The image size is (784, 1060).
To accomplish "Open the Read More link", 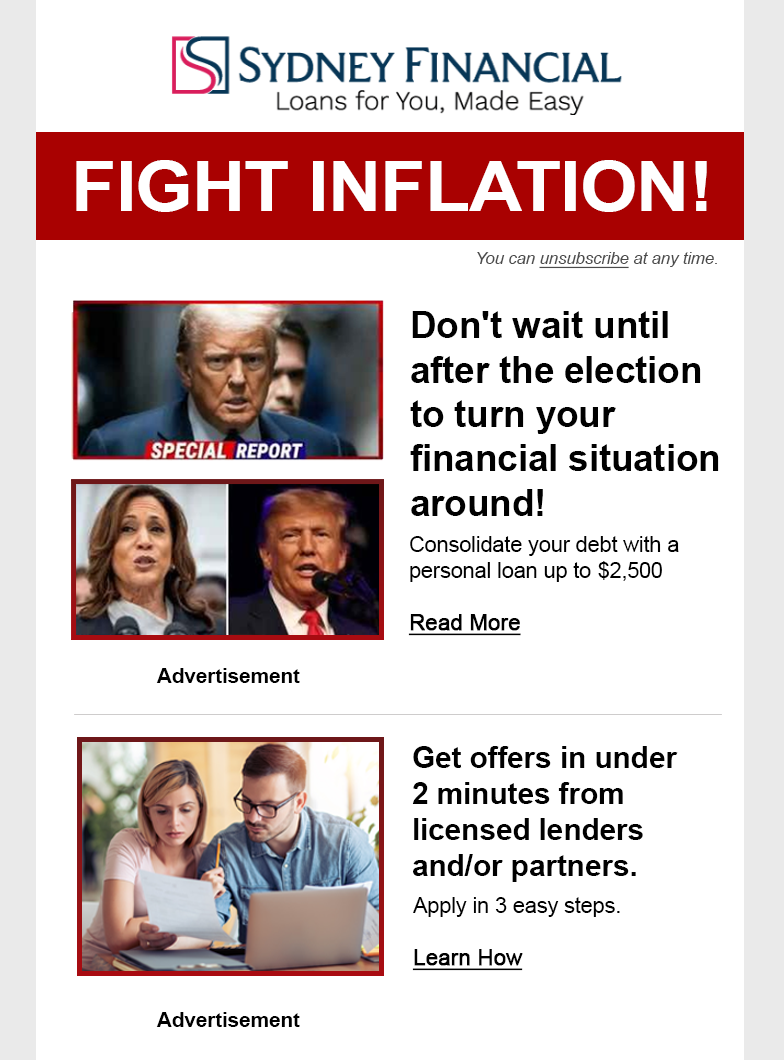I will (x=465, y=623).
